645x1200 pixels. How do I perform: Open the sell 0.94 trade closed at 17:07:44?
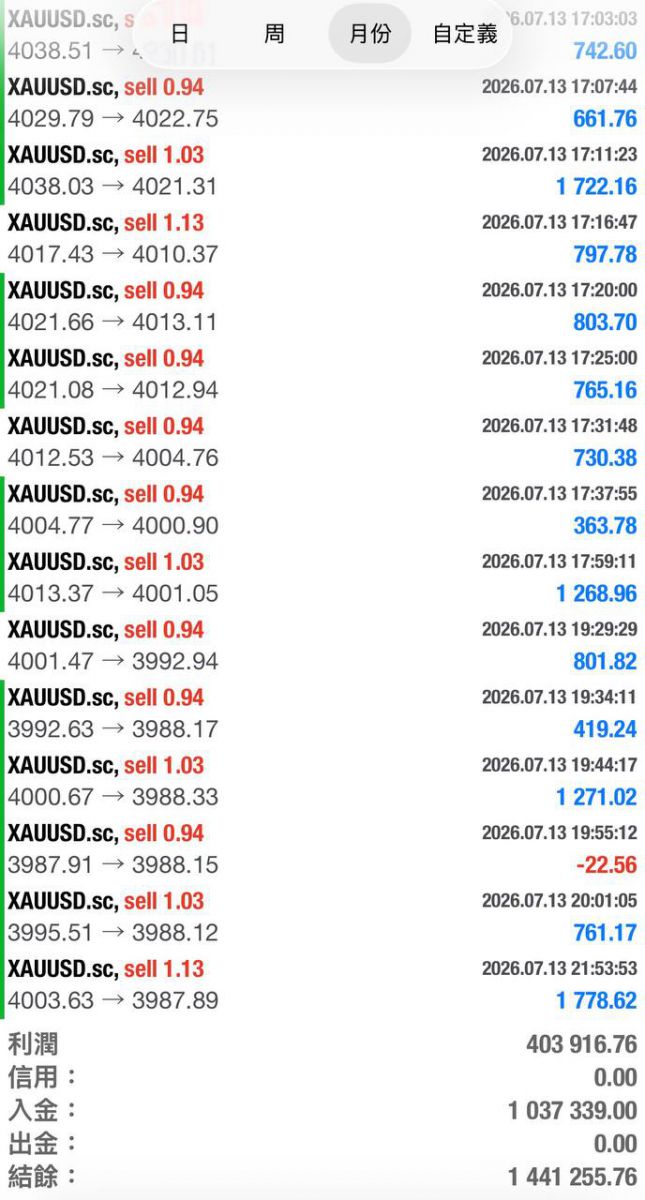click(x=322, y=103)
